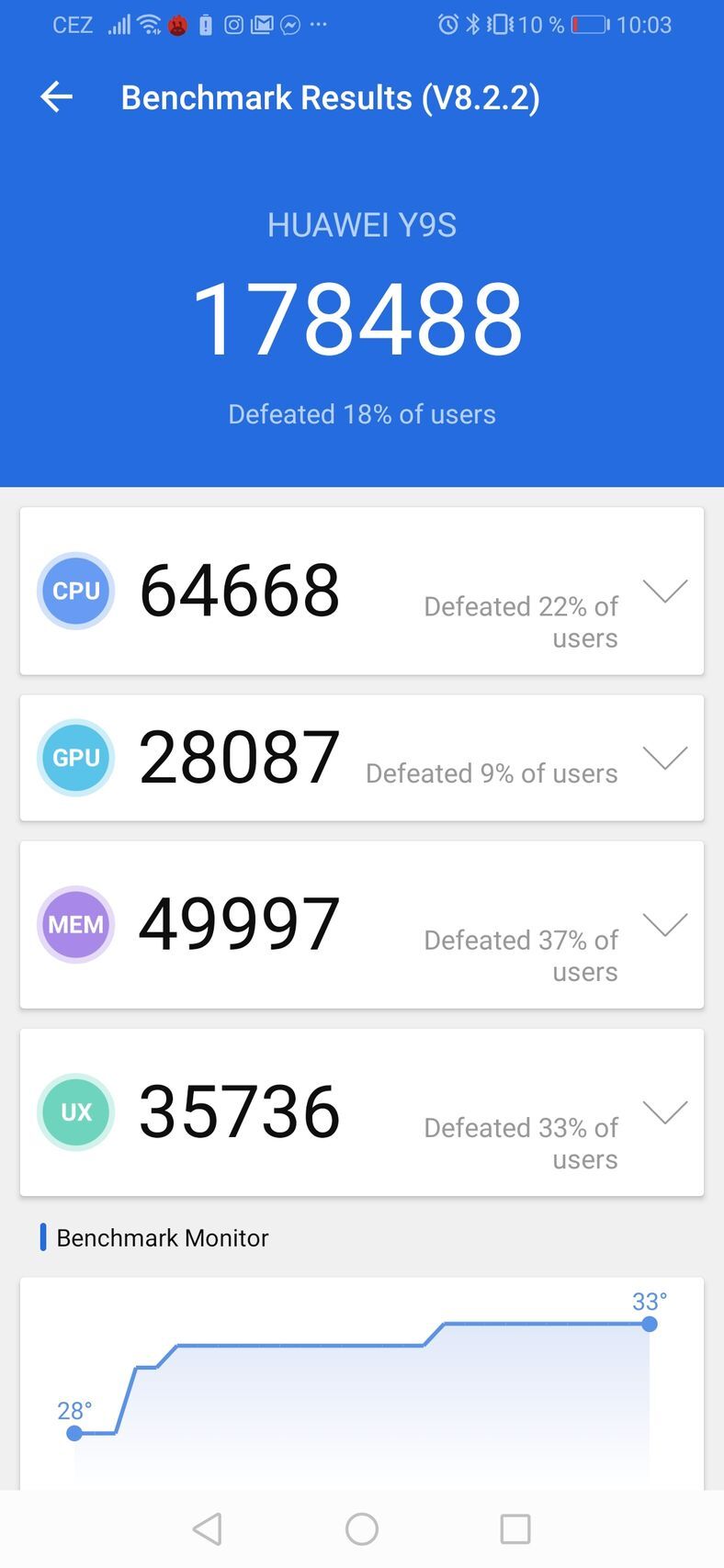Screen dimensions: 724x1568
Task: Expand the MEM score breakdown
Action: tap(665, 927)
